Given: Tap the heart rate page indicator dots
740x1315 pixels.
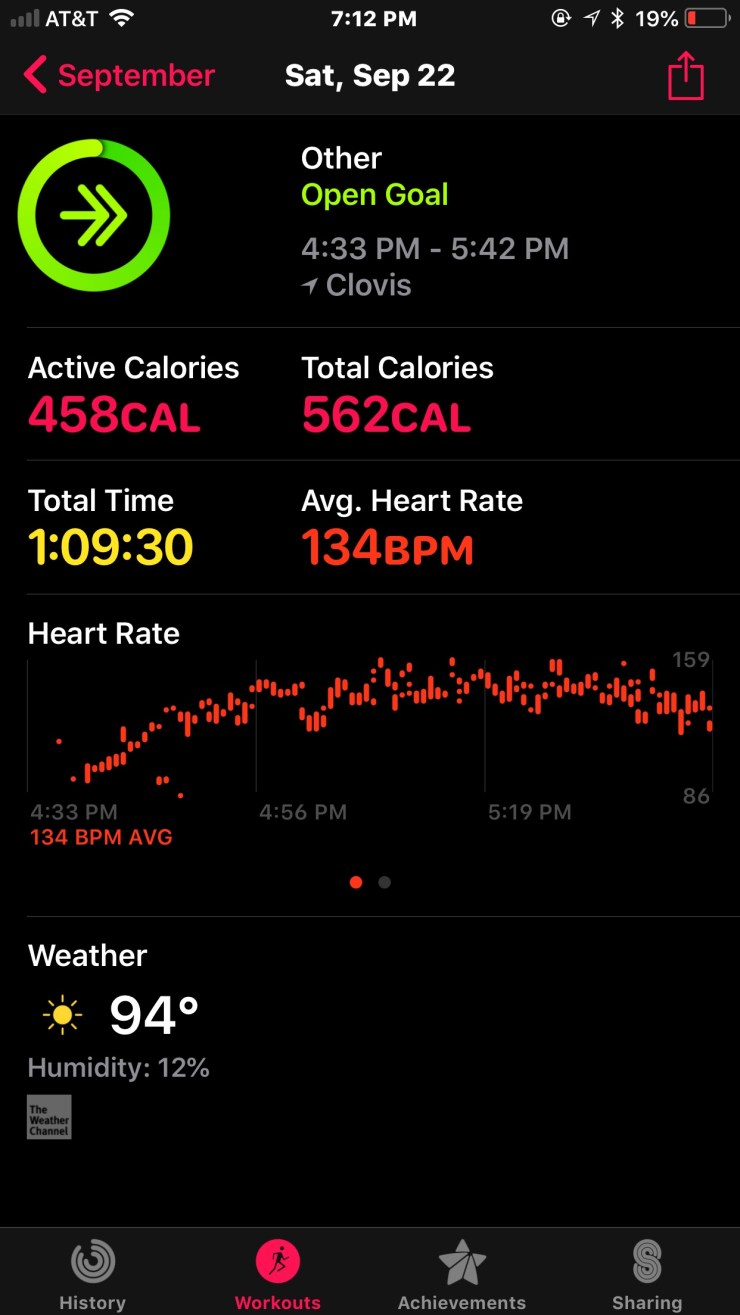Looking at the screenshot, I should pyautogui.click(x=370, y=882).
